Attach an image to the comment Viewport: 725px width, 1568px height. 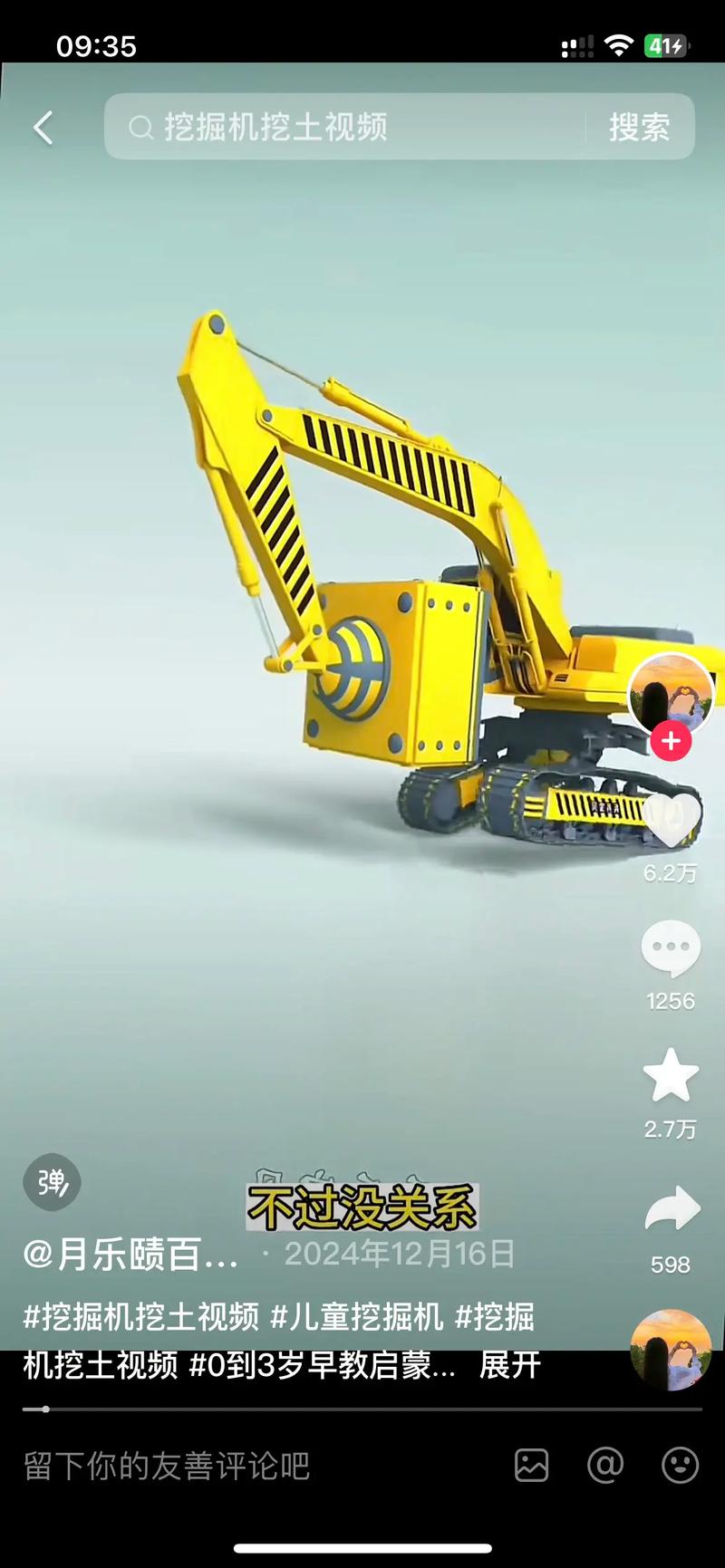click(532, 1465)
